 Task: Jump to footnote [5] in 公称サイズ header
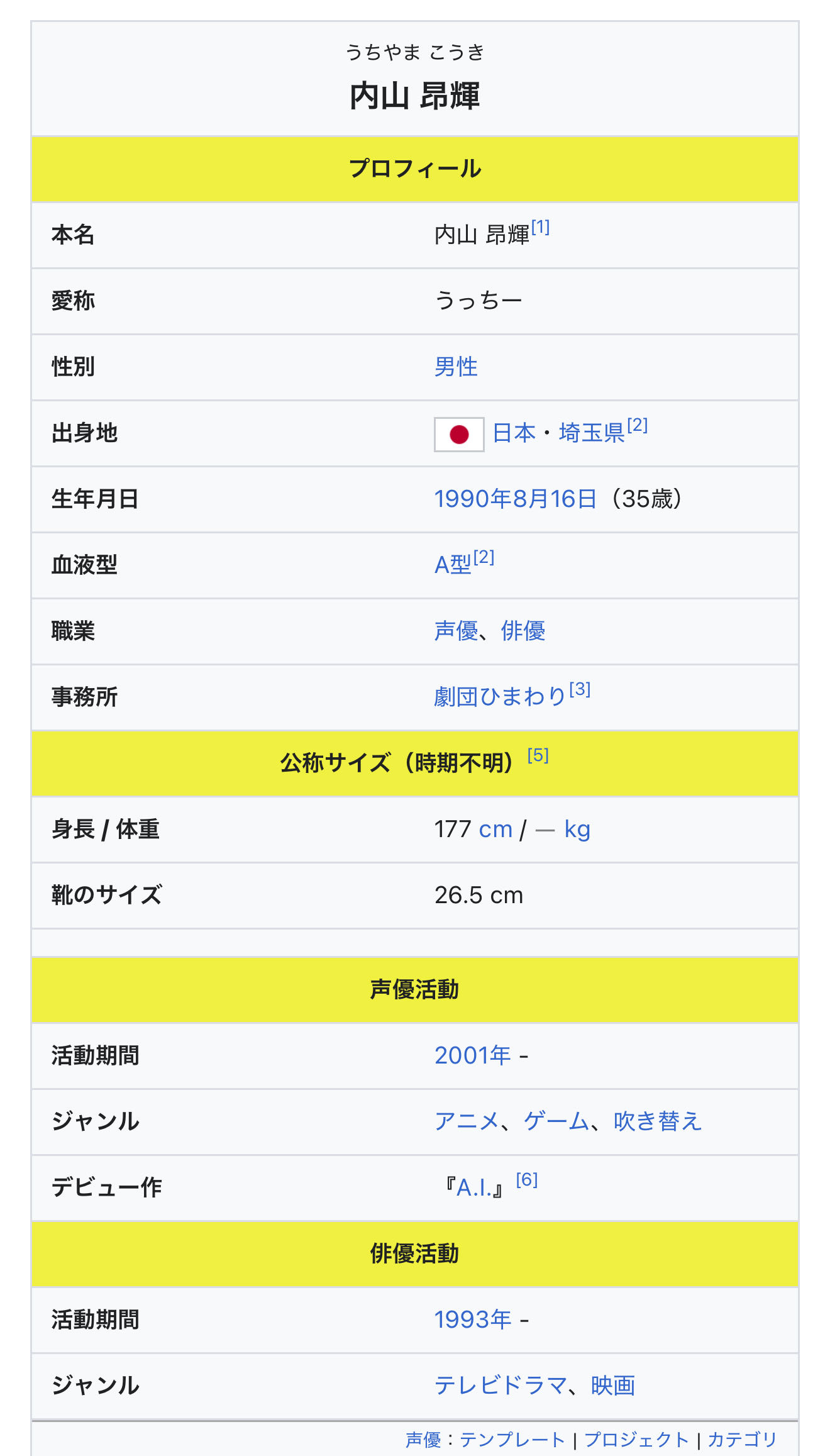(x=538, y=755)
